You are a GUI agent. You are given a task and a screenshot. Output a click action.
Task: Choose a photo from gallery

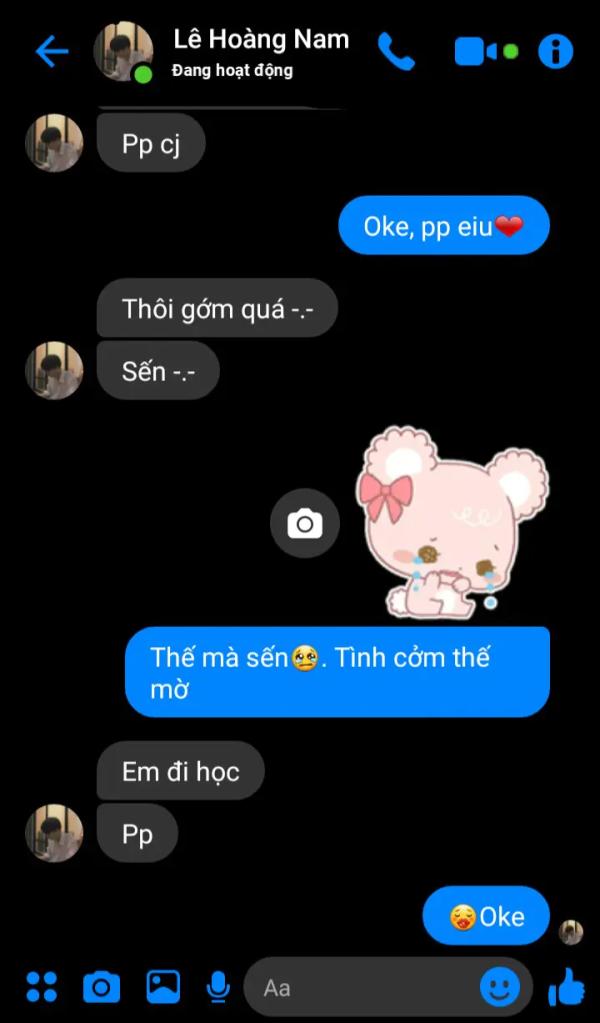coord(163,987)
